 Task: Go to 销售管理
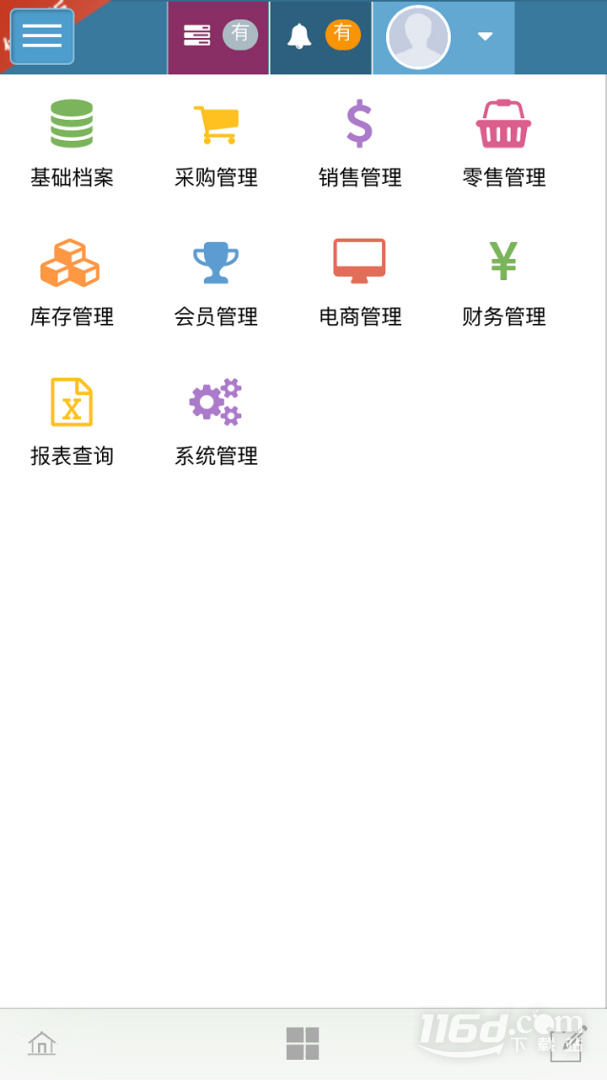point(360,143)
